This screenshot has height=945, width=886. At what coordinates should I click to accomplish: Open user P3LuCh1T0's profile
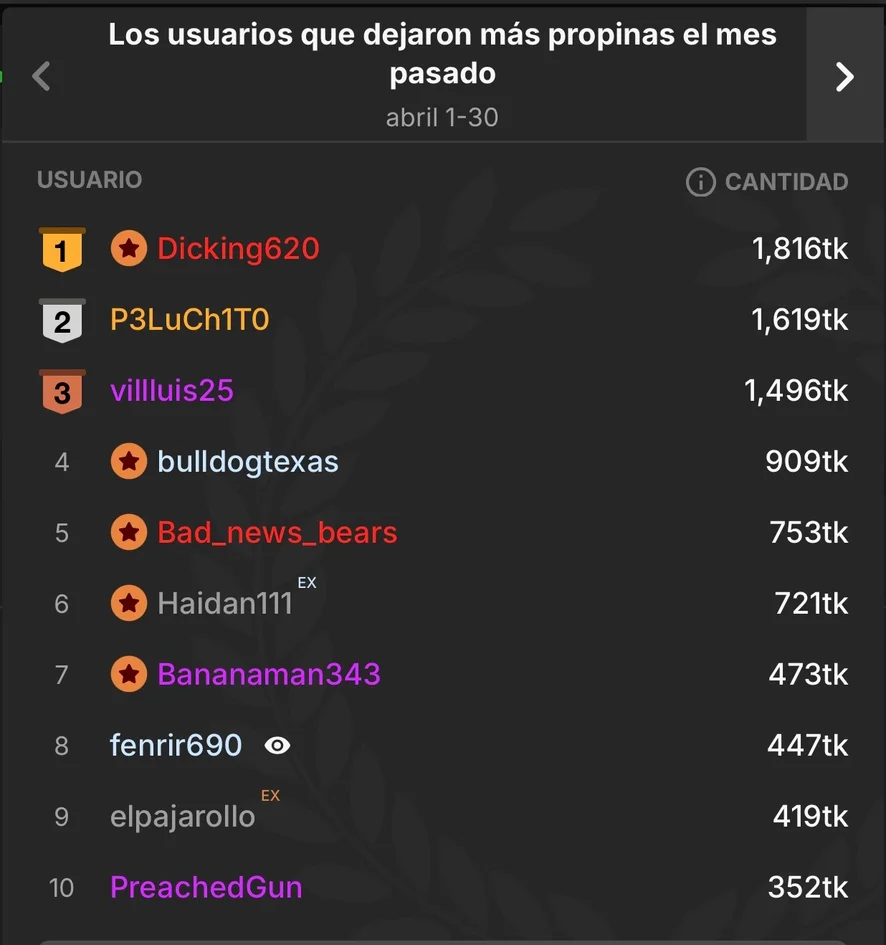(x=189, y=319)
